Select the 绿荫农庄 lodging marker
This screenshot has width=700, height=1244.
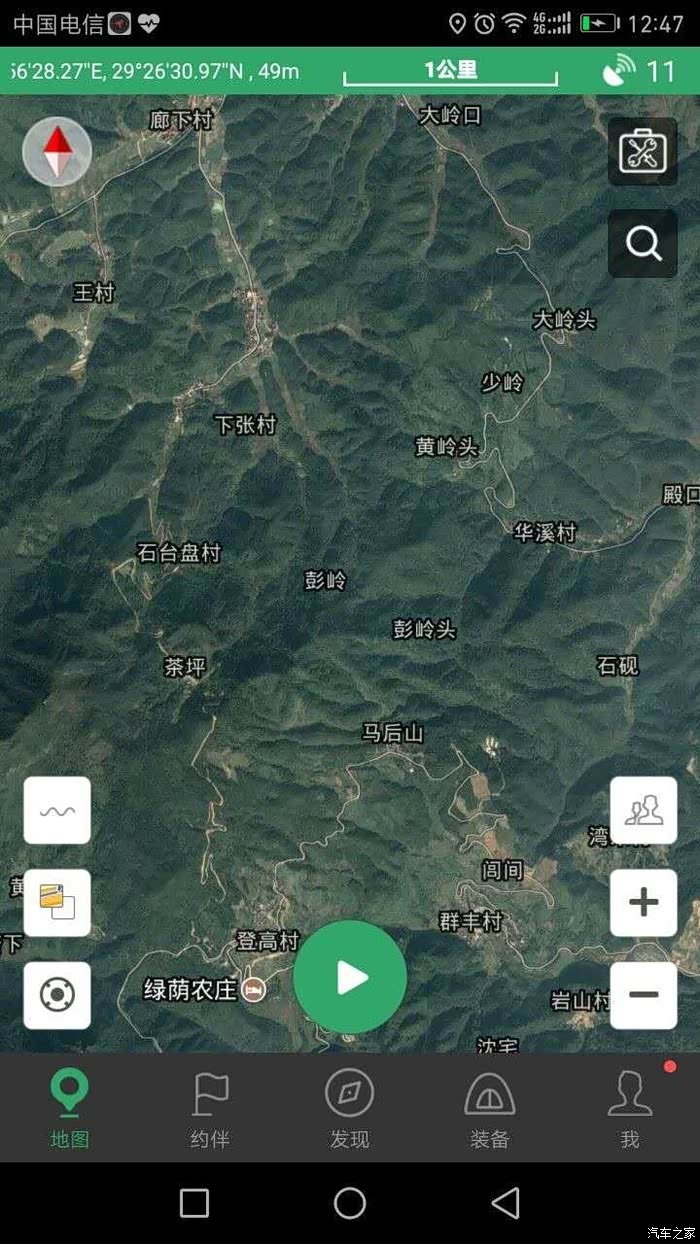[x=255, y=990]
